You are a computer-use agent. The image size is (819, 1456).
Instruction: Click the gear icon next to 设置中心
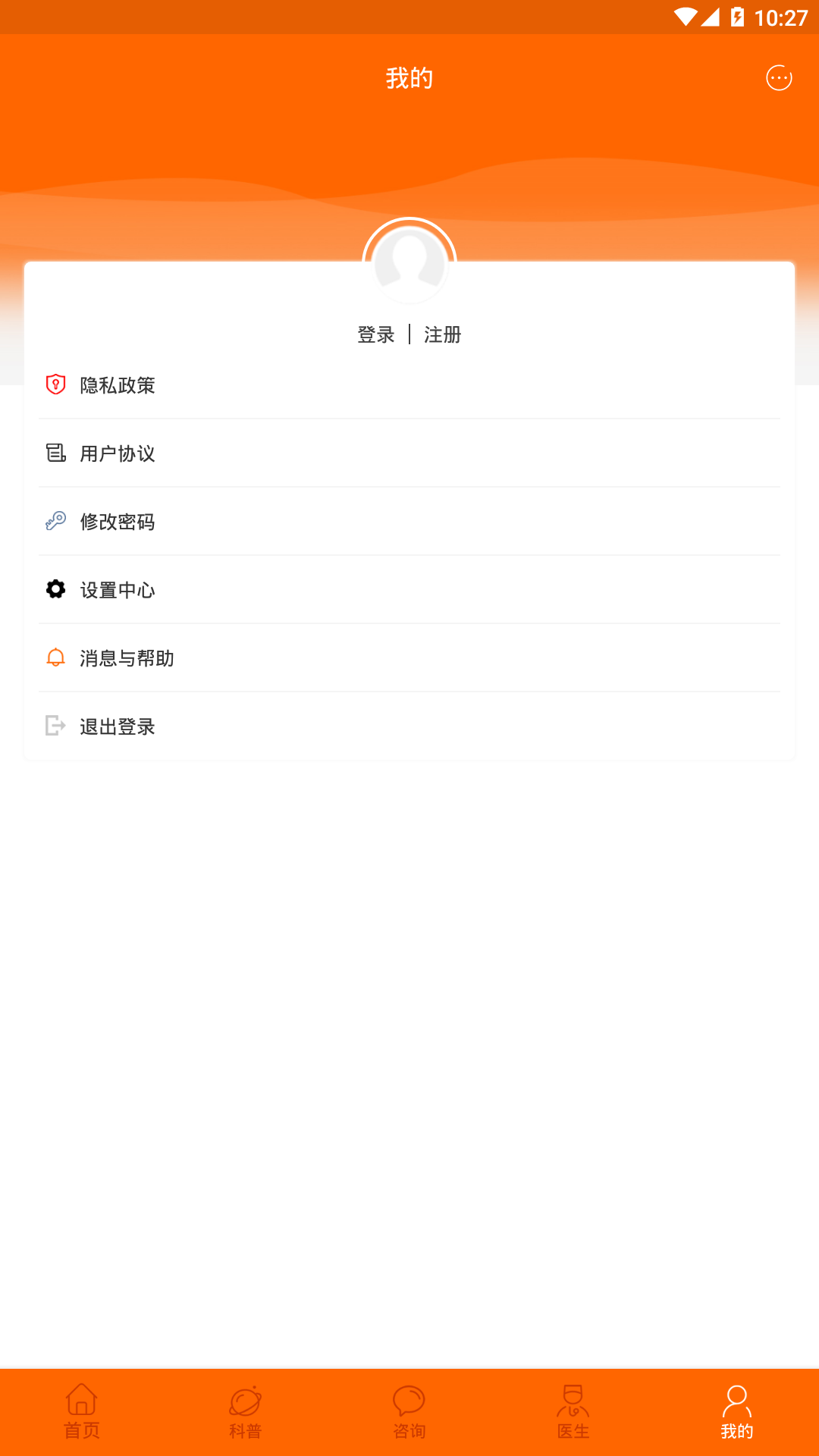[x=55, y=590]
